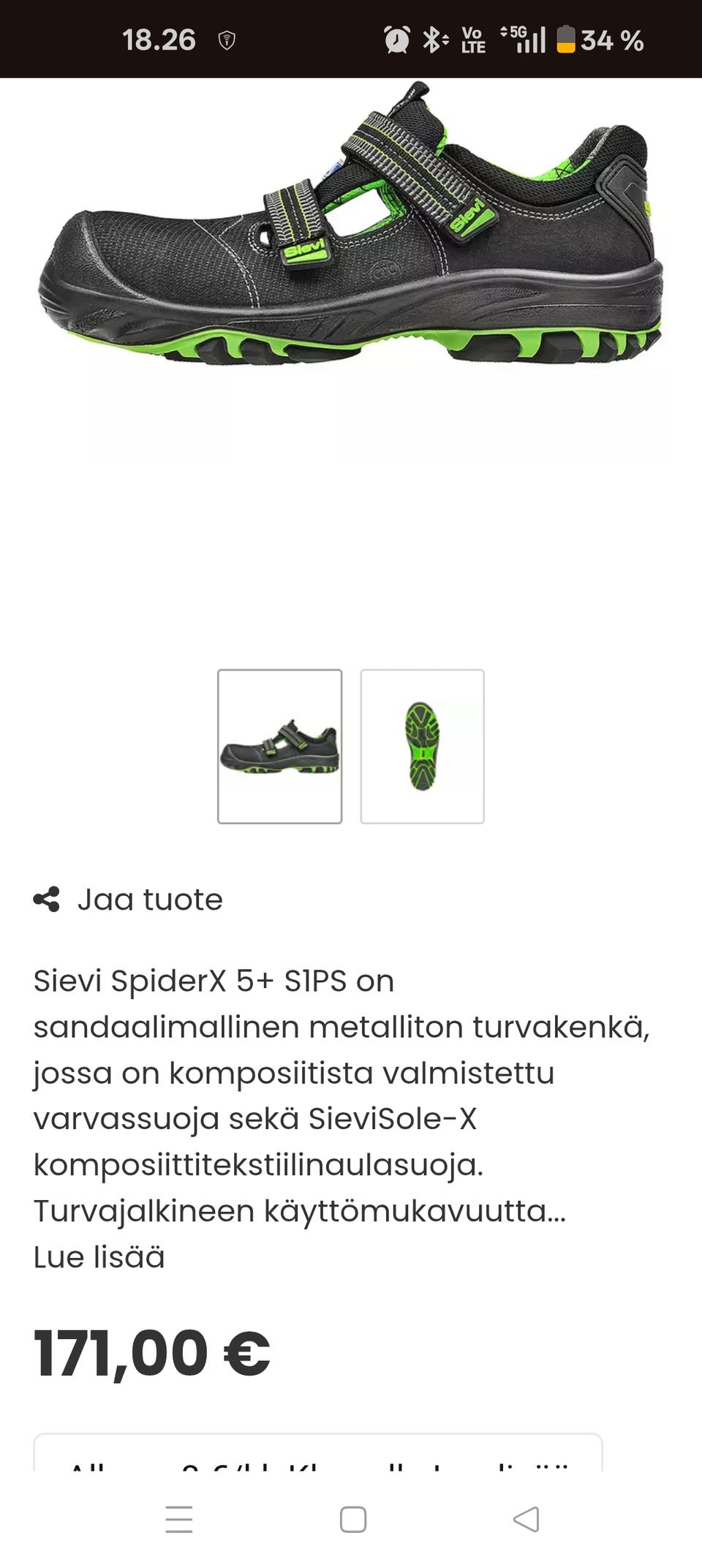This screenshot has height=1568, width=702.
Task: Select the side-view shoe thumbnail
Action: 279,746
